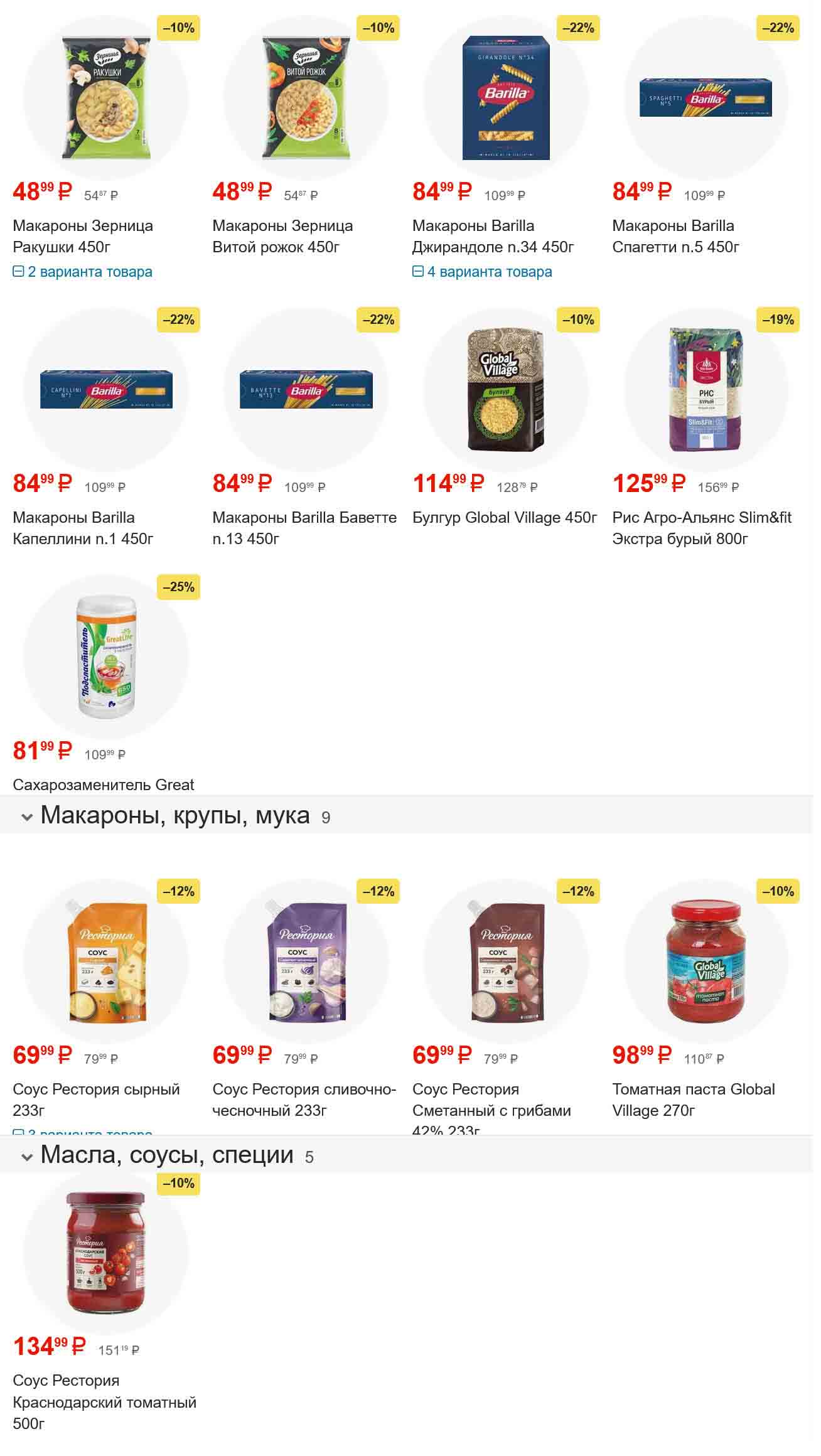Expand 4 варианта товара under Джирандоле
The width and height of the screenshot is (821, 1456).
coord(482,272)
